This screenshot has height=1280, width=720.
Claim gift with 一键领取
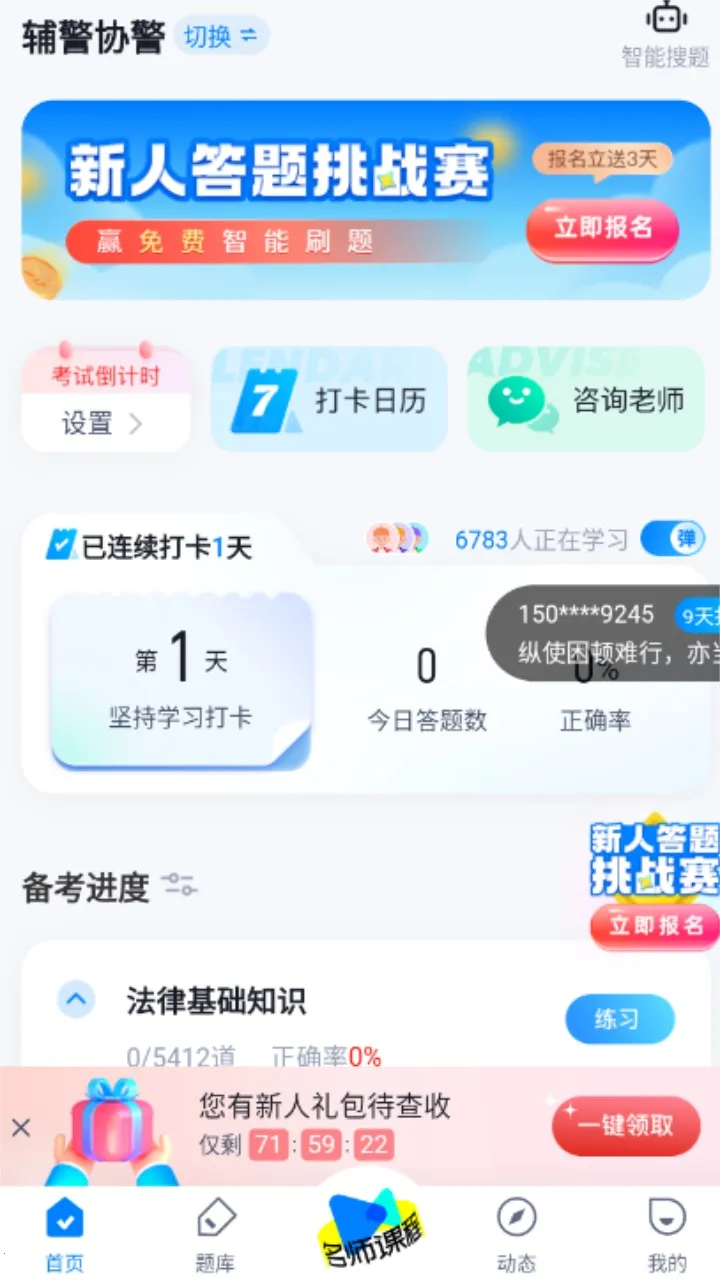point(625,1126)
